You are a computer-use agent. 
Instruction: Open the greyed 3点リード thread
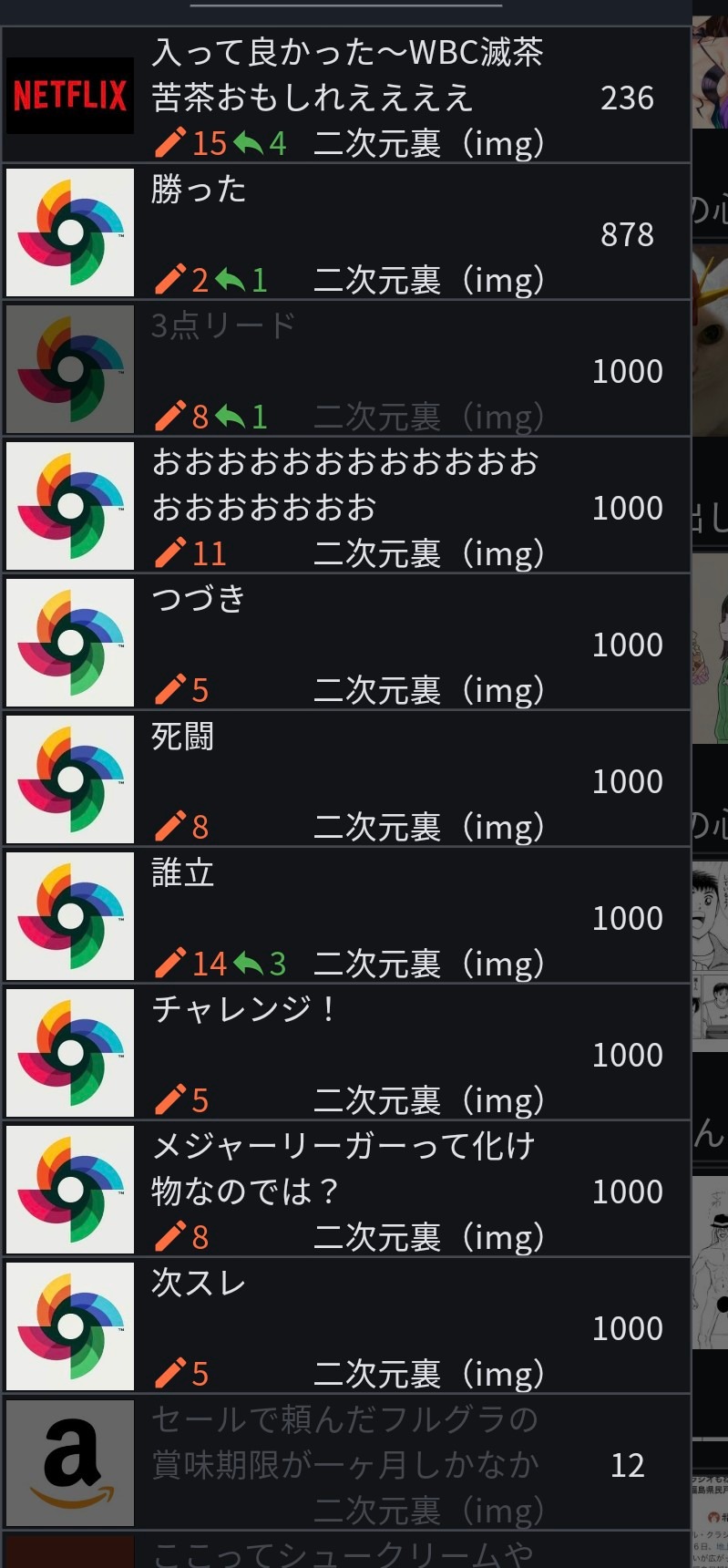point(346,369)
